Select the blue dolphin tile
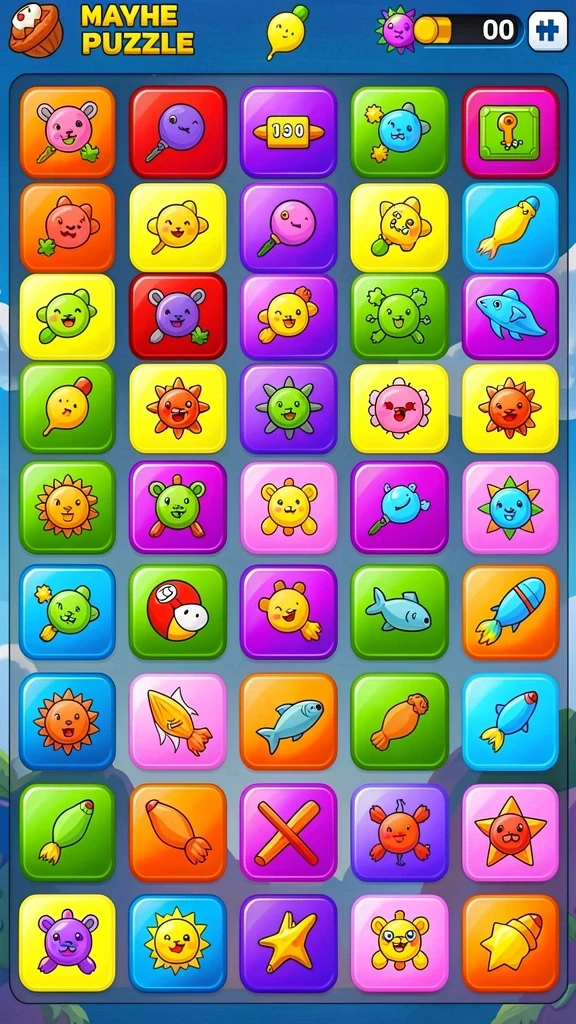576x1024 pixels. point(510,317)
